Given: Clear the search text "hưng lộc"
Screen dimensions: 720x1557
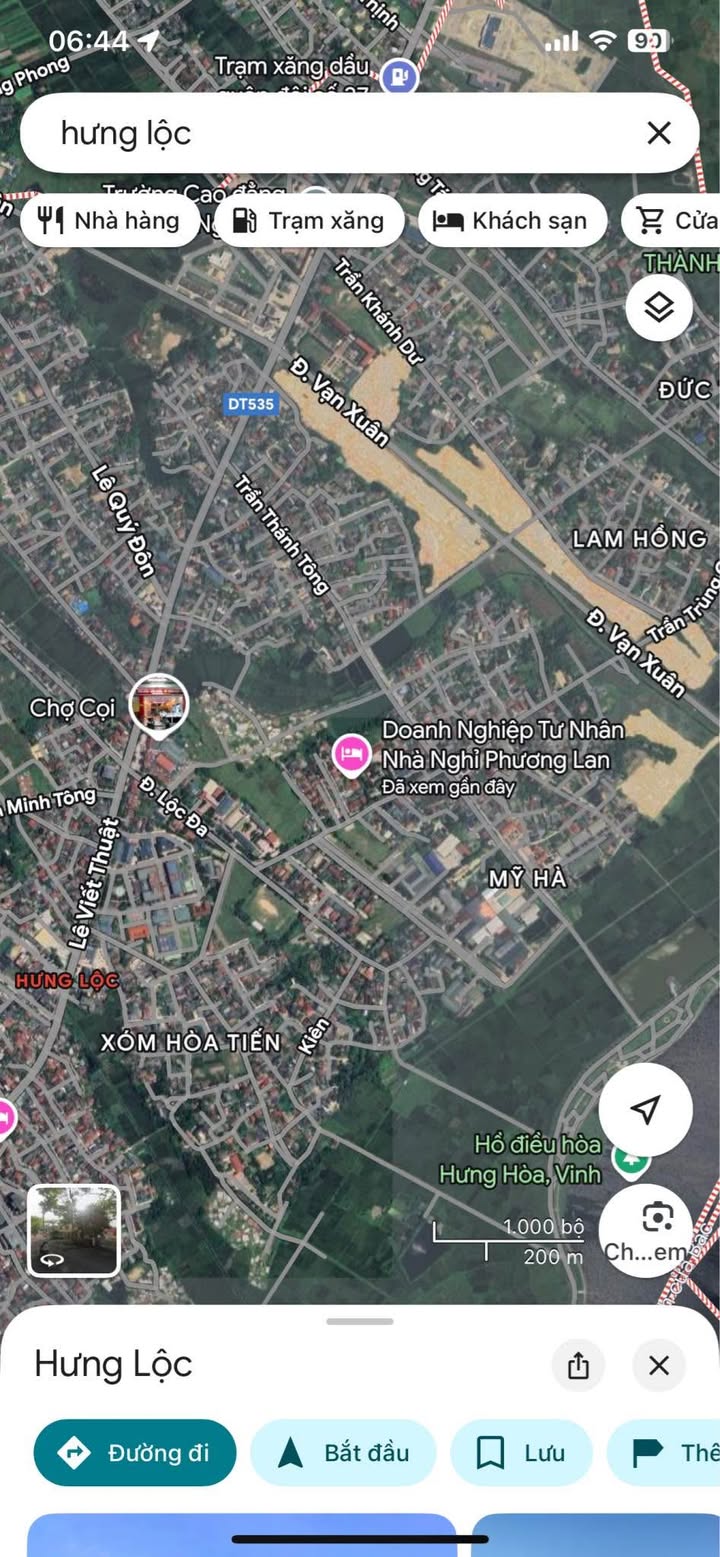Looking at the screenshot, I should click(x=658, y=133).
